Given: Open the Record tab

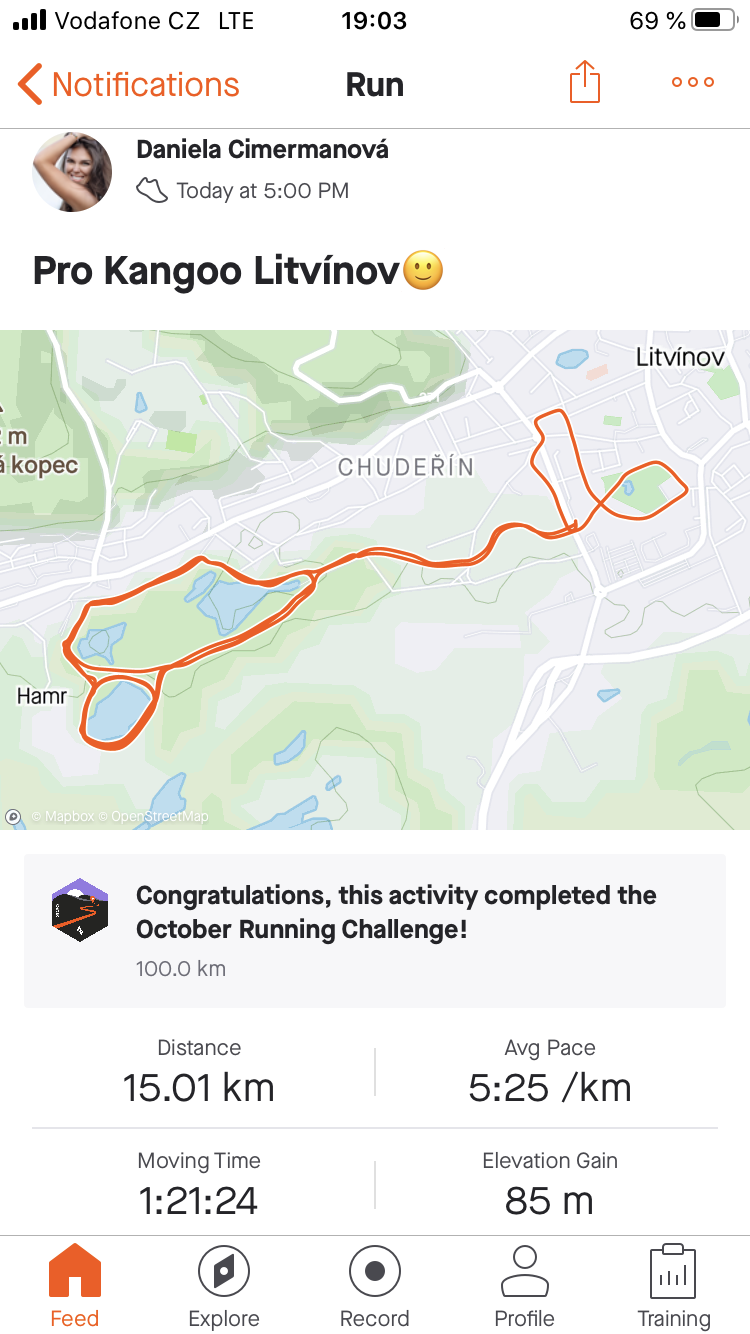Looking at the screenshot, I should pyautogui.click(x=375, y=1286).
